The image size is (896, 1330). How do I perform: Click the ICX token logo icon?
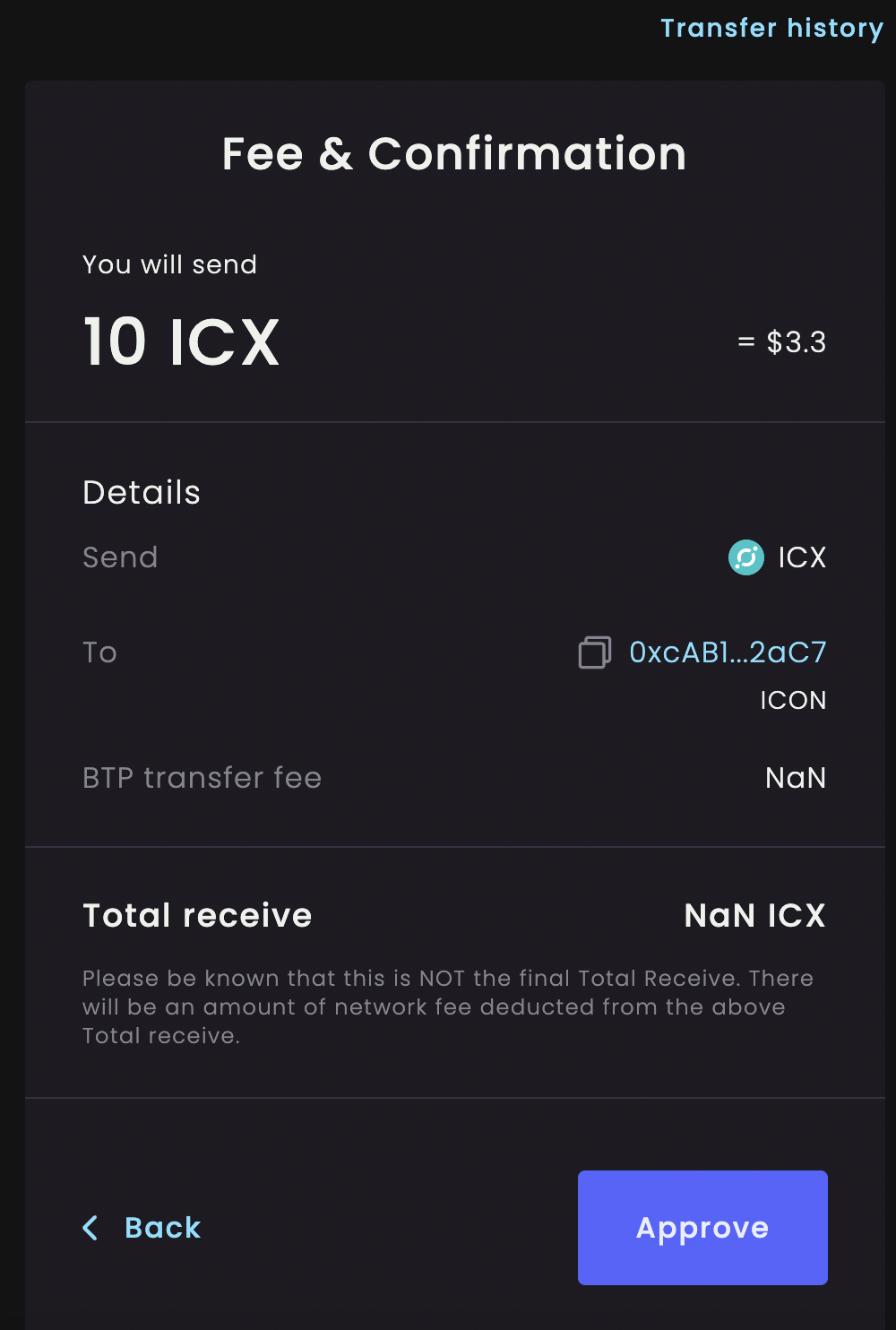[745, 557]
